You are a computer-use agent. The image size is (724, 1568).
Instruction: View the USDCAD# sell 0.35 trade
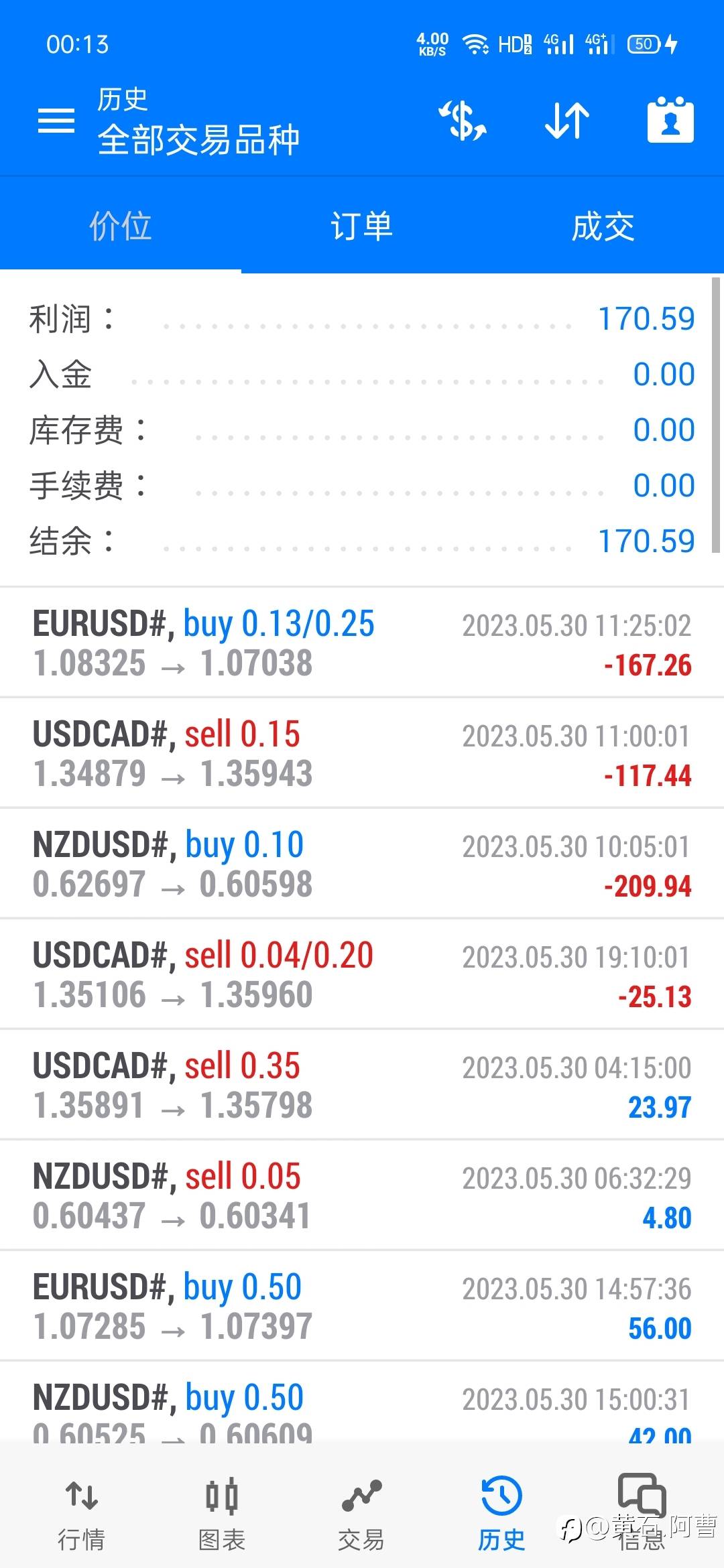[x=362, y=1086]
